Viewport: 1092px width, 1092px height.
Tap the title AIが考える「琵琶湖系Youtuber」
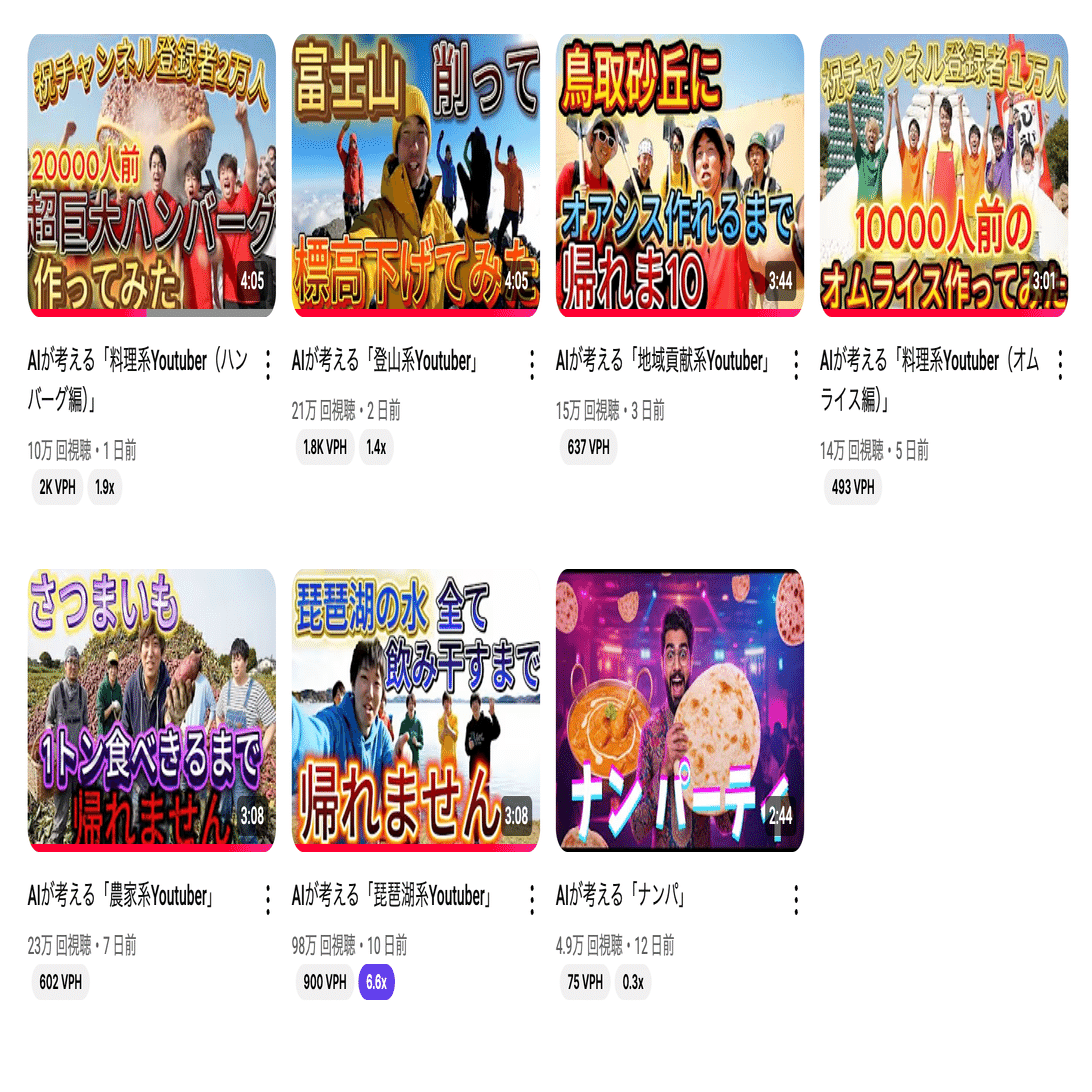pos(391,897)
